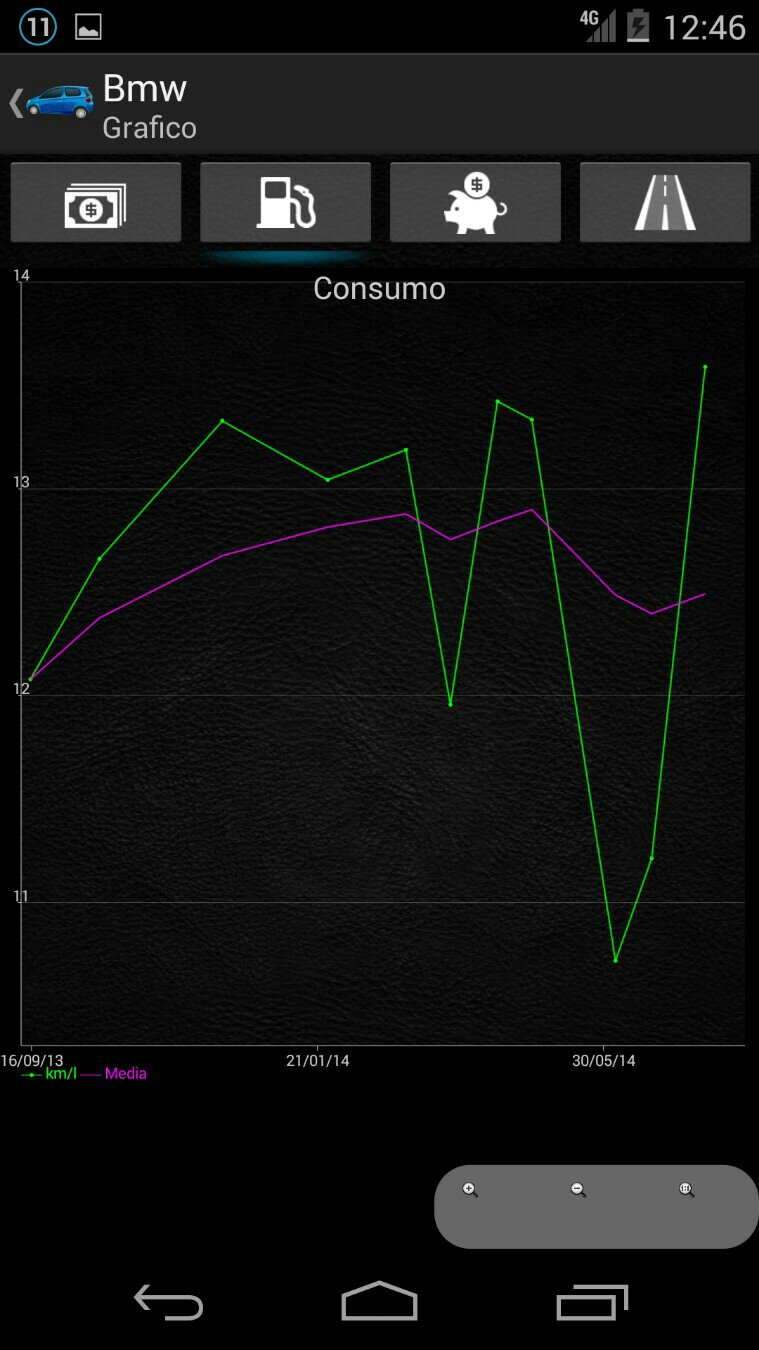Switch to the money costs chart tab

point(96,203)
